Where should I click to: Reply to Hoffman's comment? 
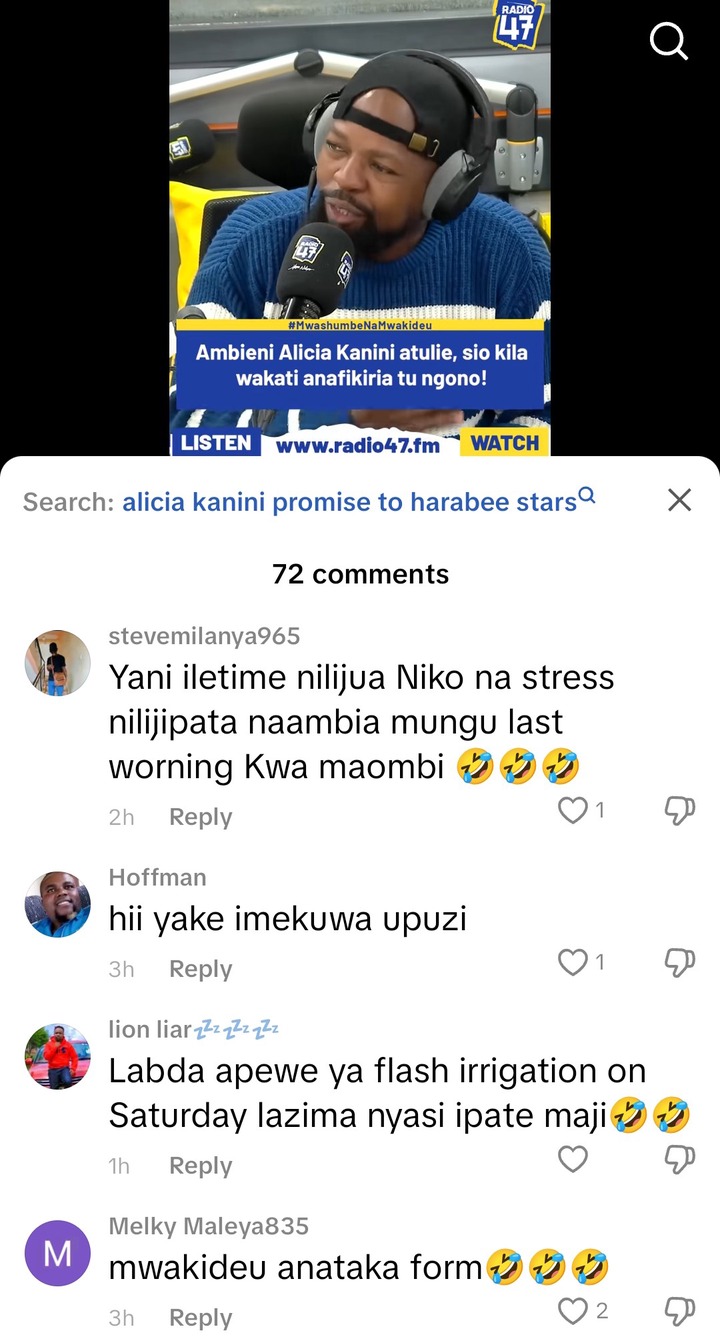click(x=200, y=969)
